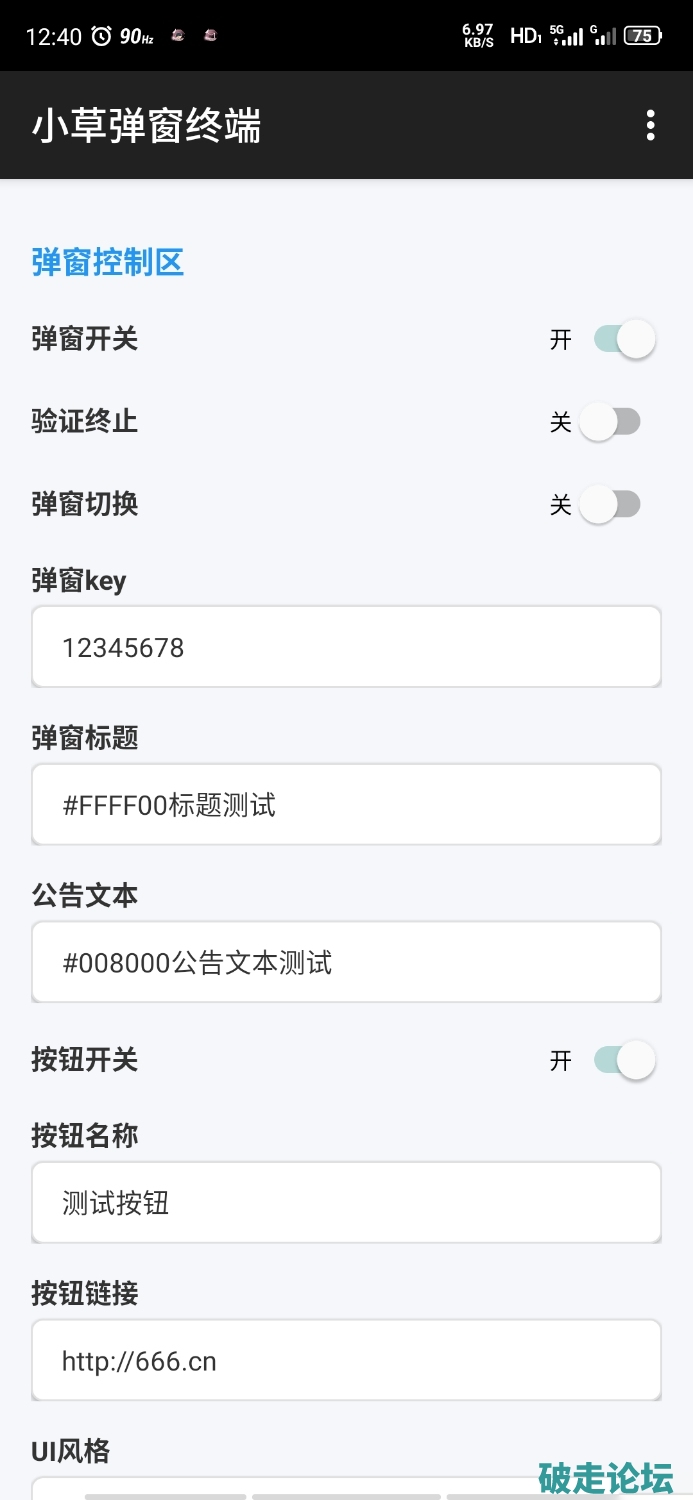Image resolution: width=693 pixels, height=1500 pixels.
Task: Toggle the 弹窗切换 switch on
Action: pyautogui.click(x=610, y=504)
